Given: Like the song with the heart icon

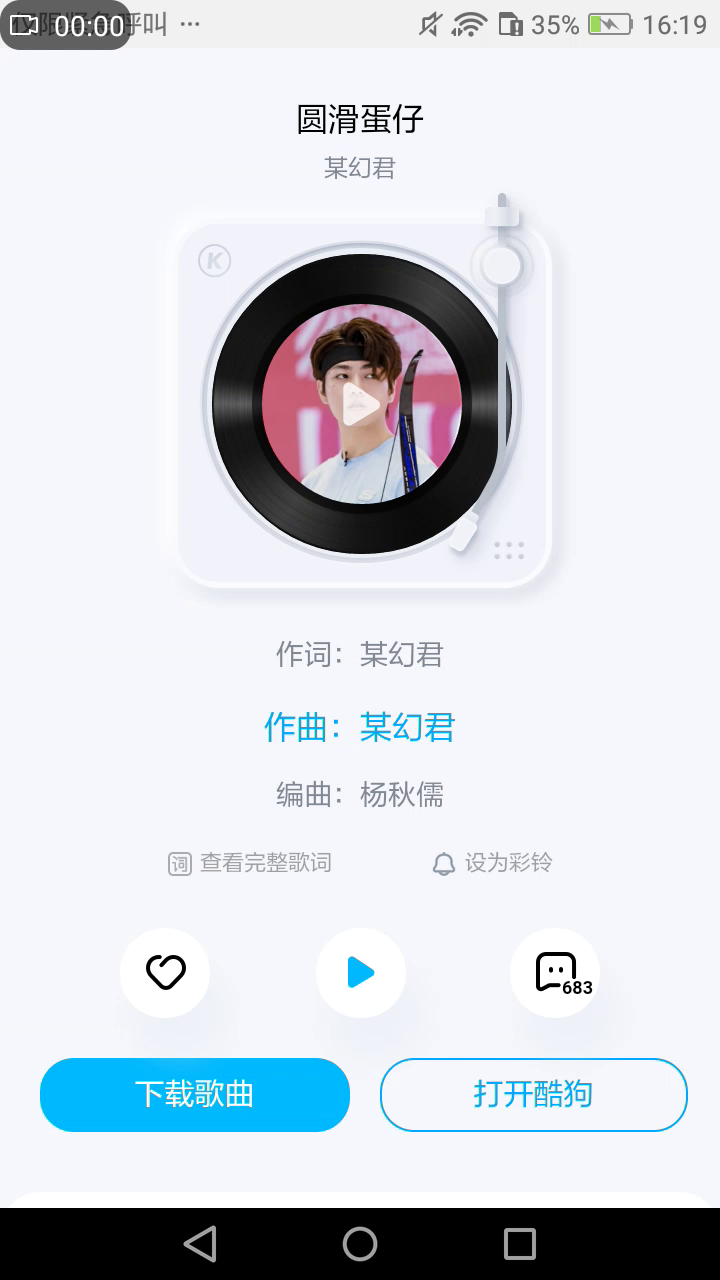Looking at the screenshot, I should pos(165,972).
